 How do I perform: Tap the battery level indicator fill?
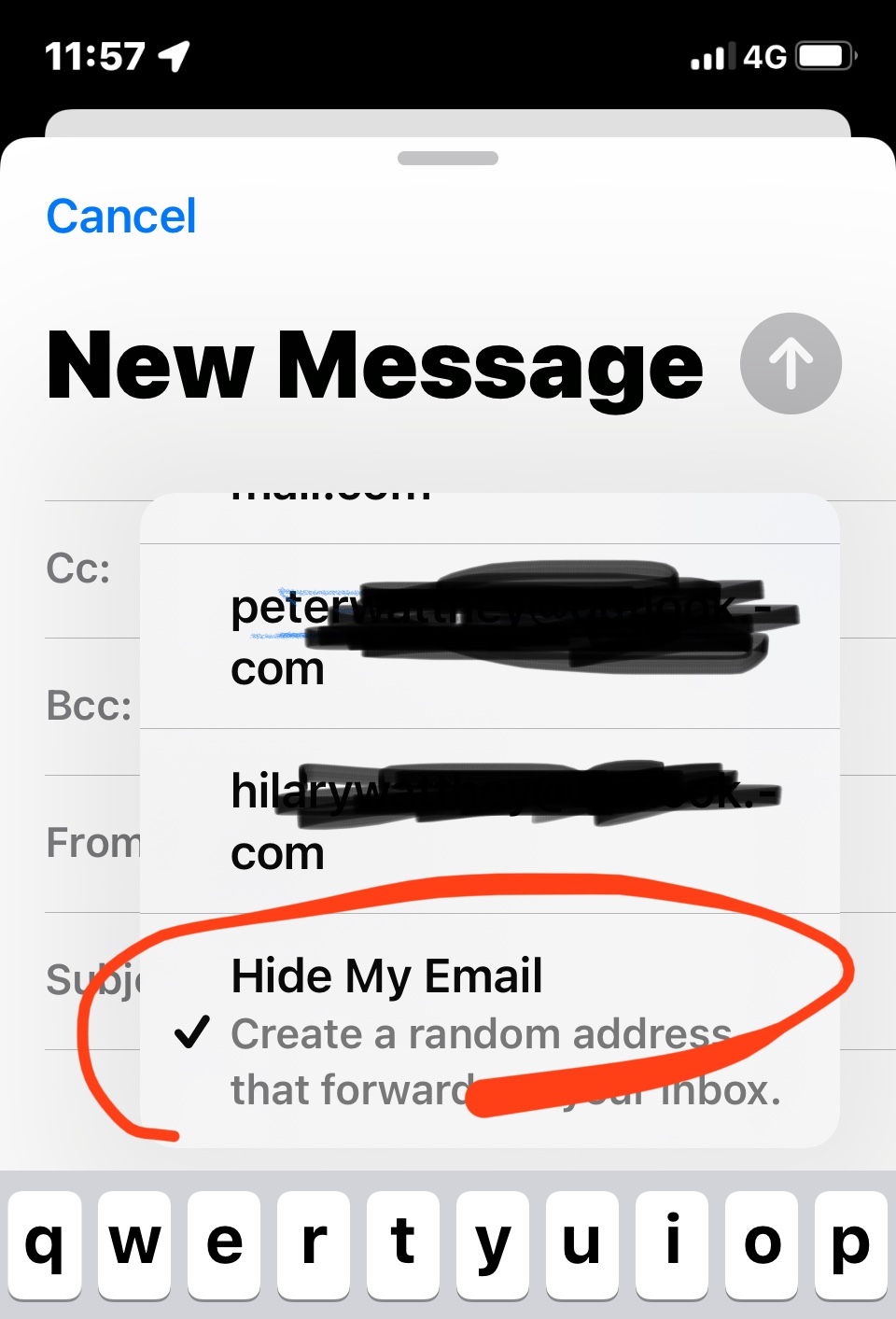coord(821,56)
